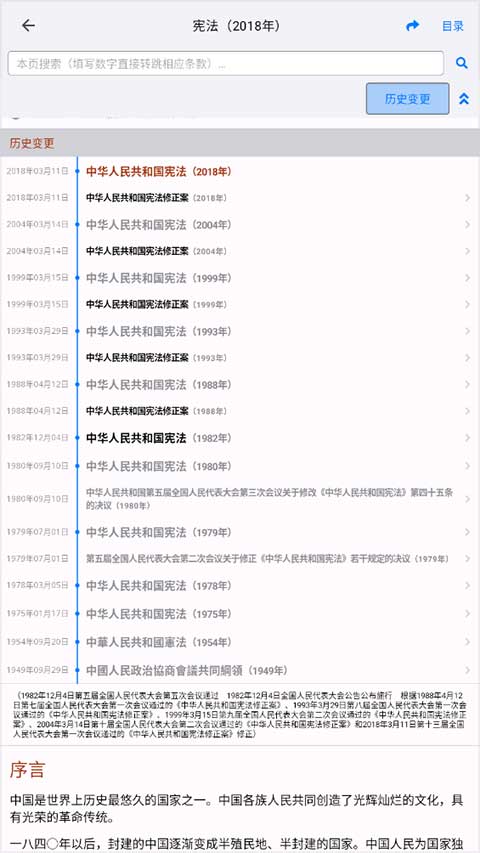Open the 目录 table of contents
The width and height of the screenshot is (480, 853).
452,26
